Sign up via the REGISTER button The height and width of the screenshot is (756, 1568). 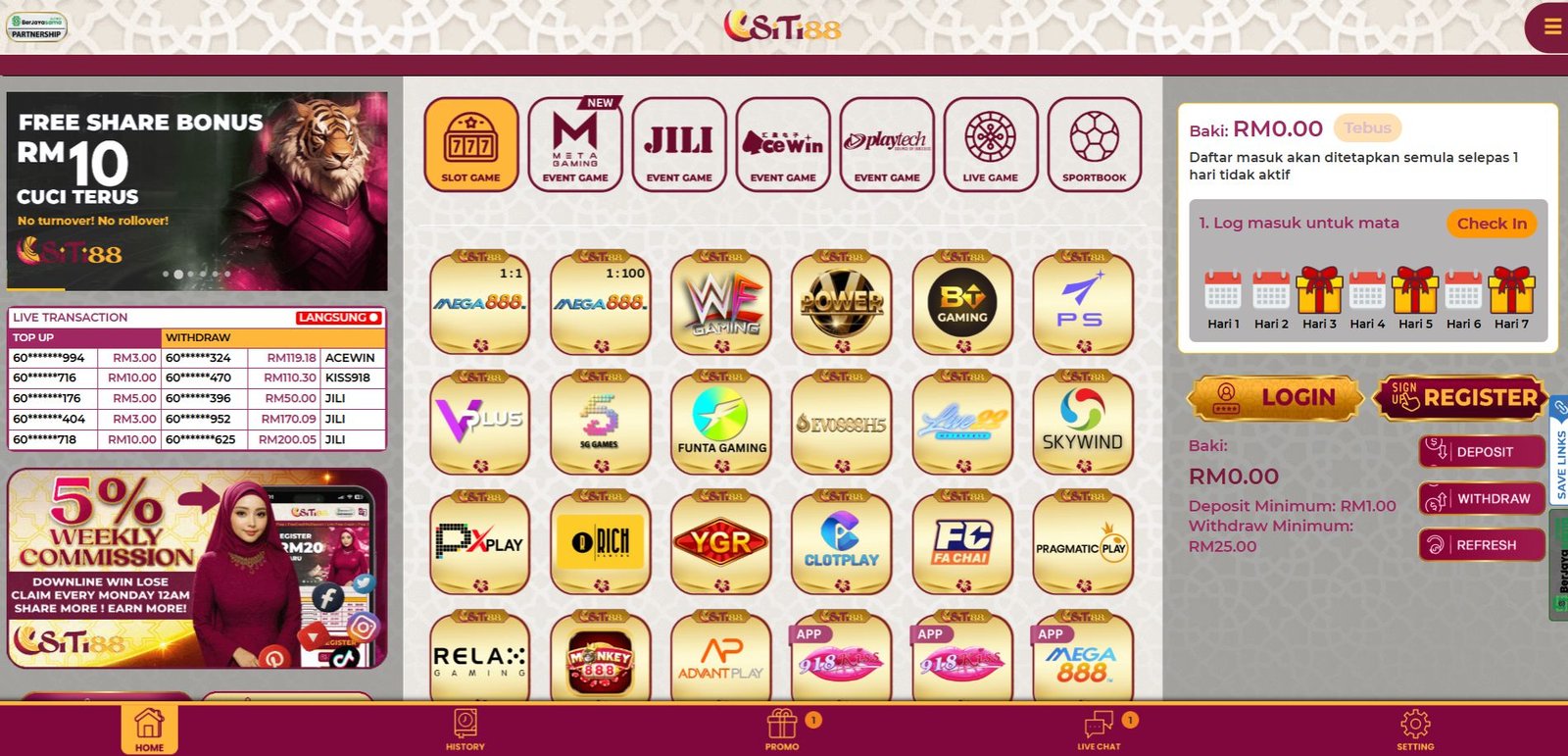[x=1461, y=397]
